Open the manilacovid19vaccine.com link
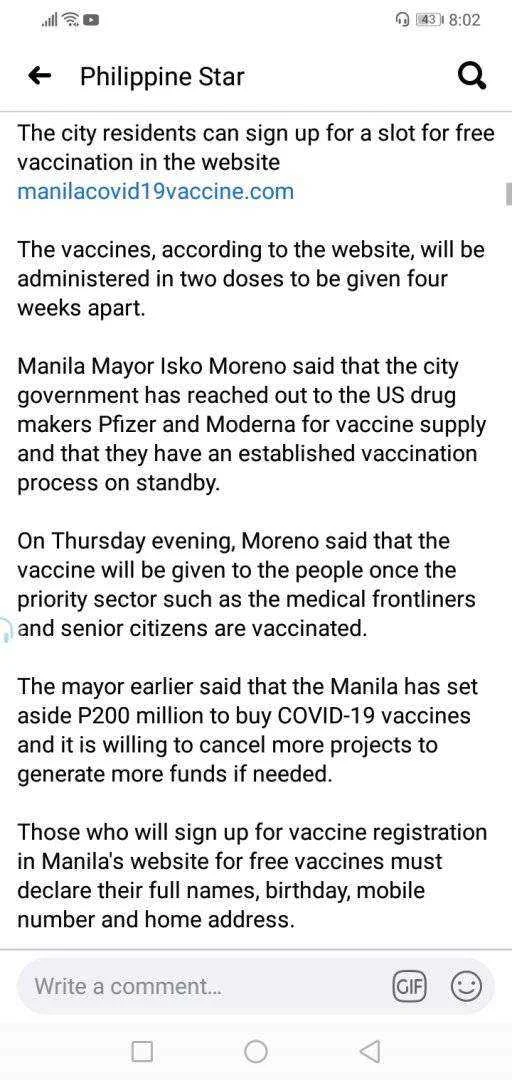The width and height of the screenshot is (512, 1080). pos(155,191)
